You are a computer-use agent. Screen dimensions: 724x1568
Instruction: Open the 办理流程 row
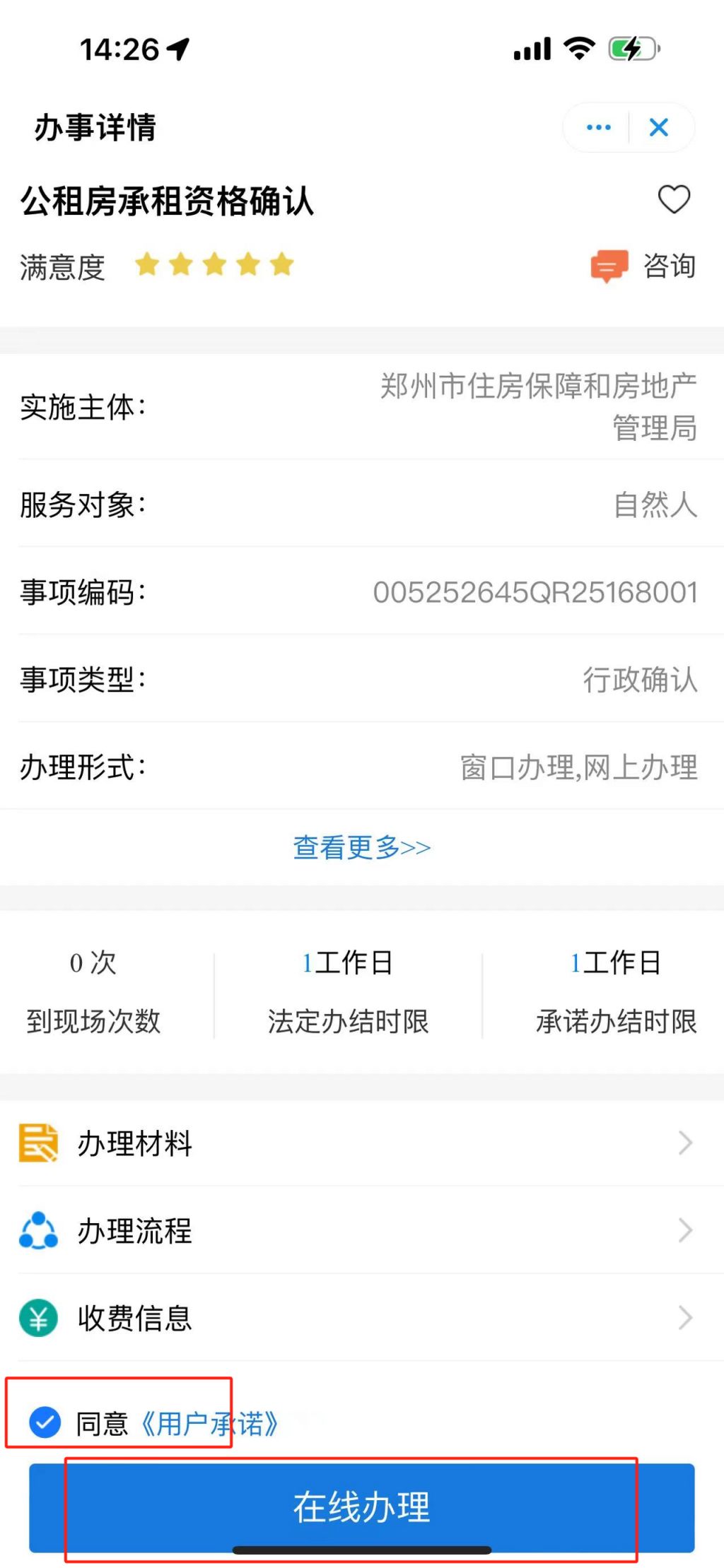[x=362, y=1230]
